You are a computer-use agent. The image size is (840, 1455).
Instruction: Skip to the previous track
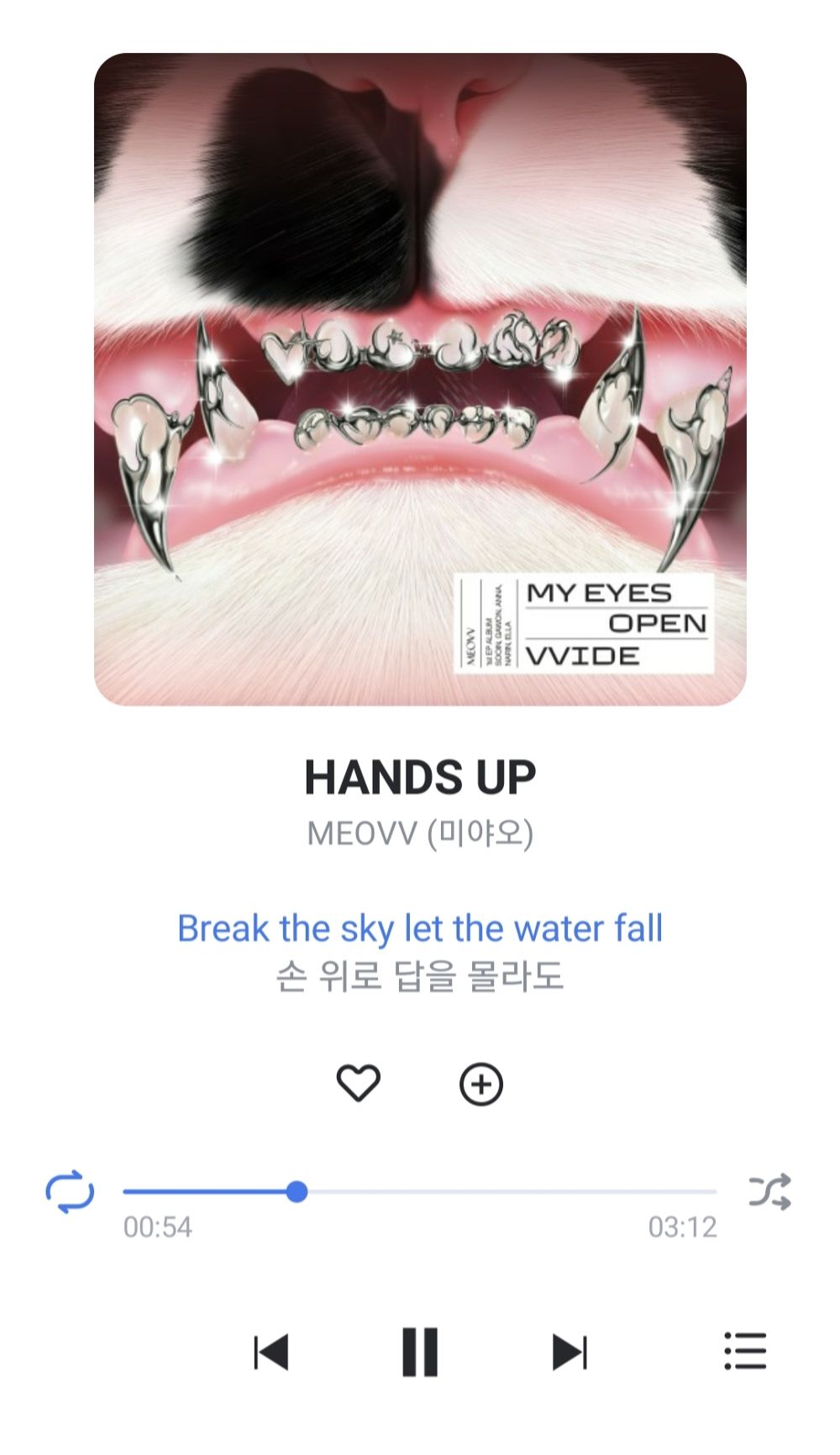pos(271,1353)
